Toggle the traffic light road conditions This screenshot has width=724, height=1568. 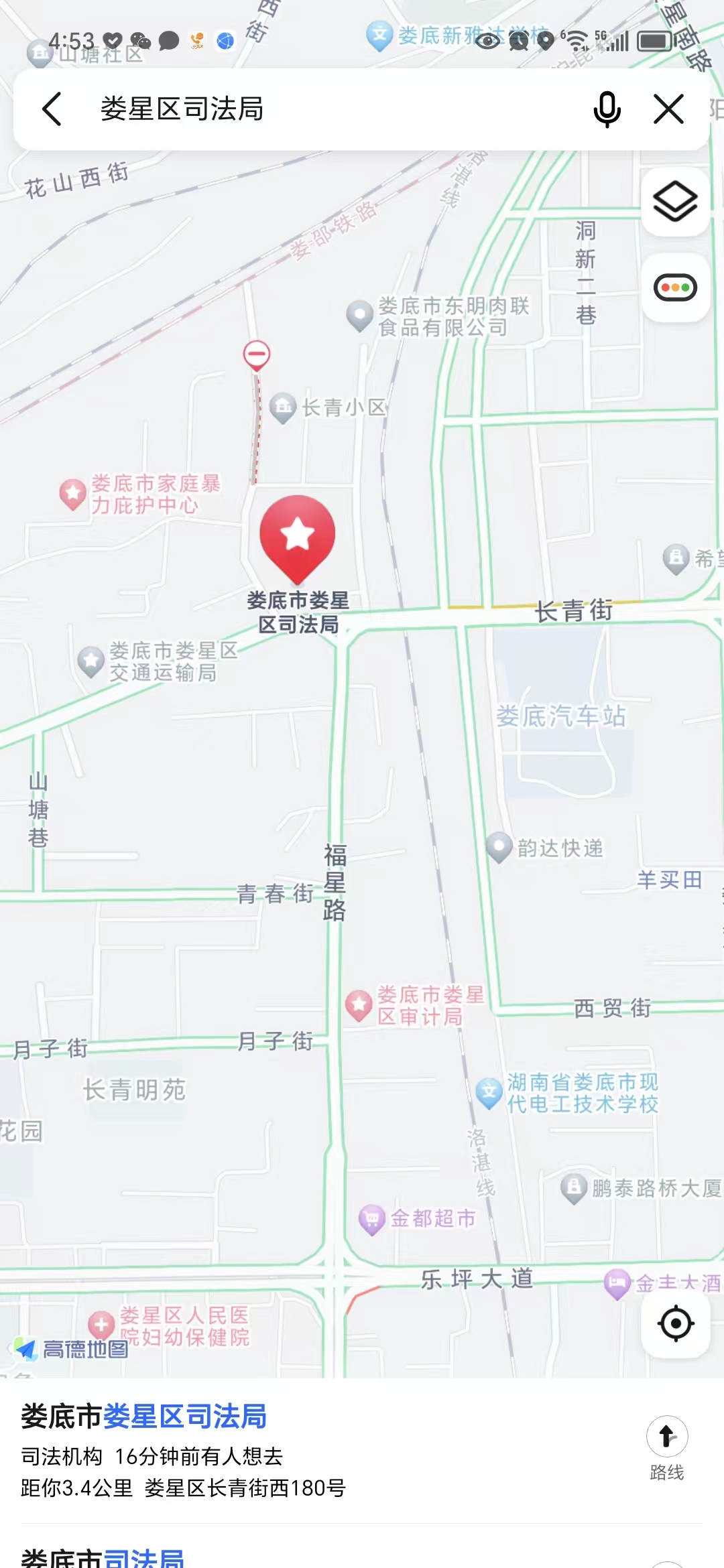675,288
